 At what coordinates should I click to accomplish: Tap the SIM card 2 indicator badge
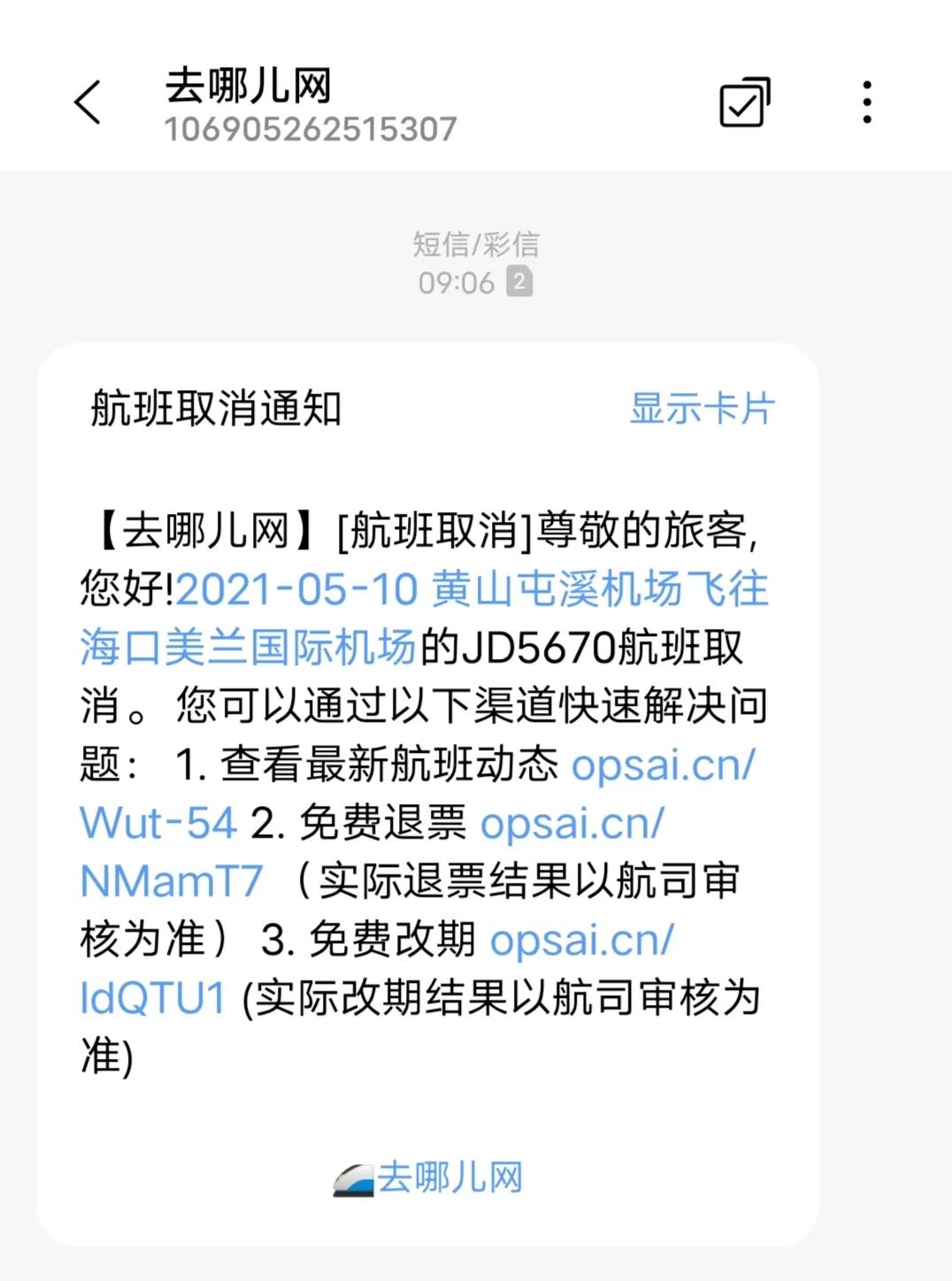[x=518, y=281]
